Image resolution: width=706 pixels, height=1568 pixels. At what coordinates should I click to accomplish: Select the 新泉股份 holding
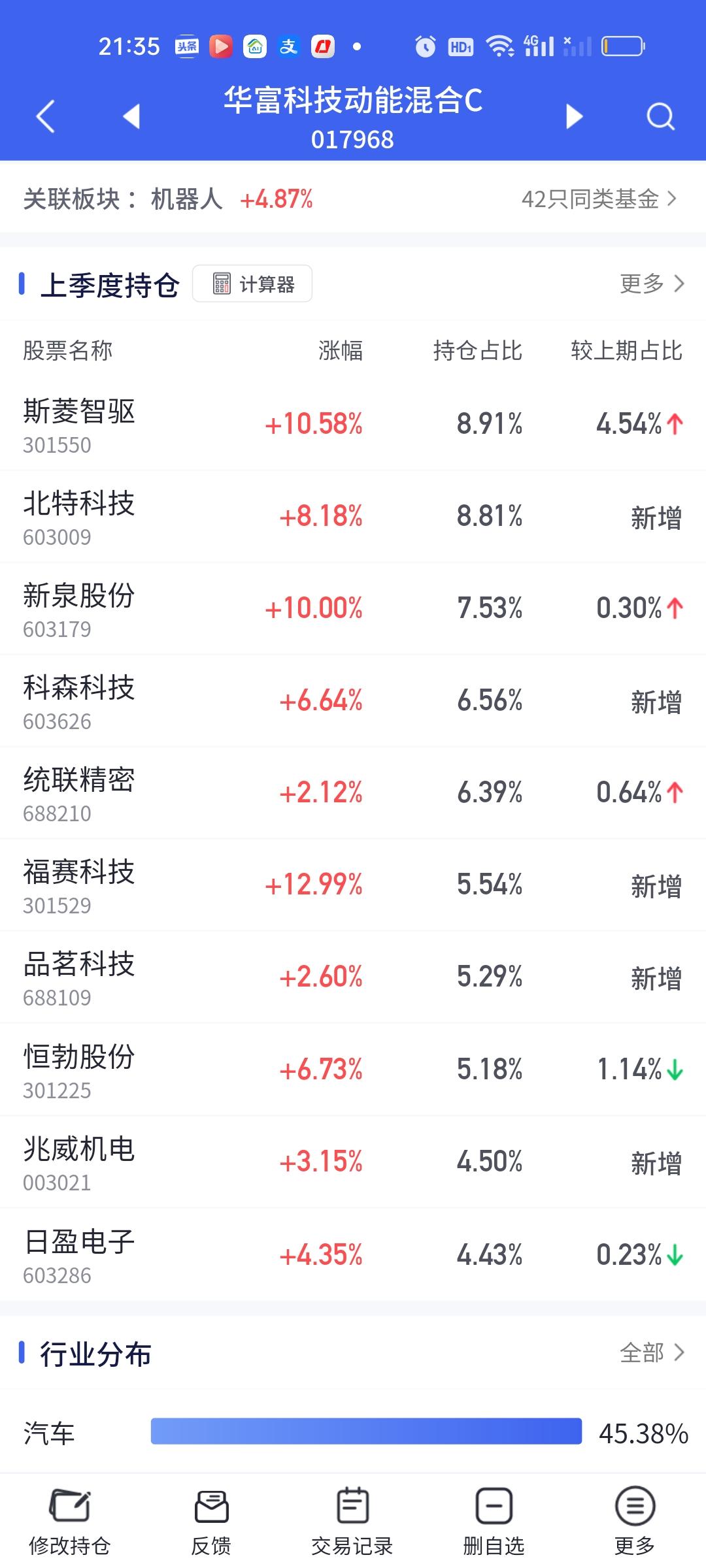coord(353,609)
